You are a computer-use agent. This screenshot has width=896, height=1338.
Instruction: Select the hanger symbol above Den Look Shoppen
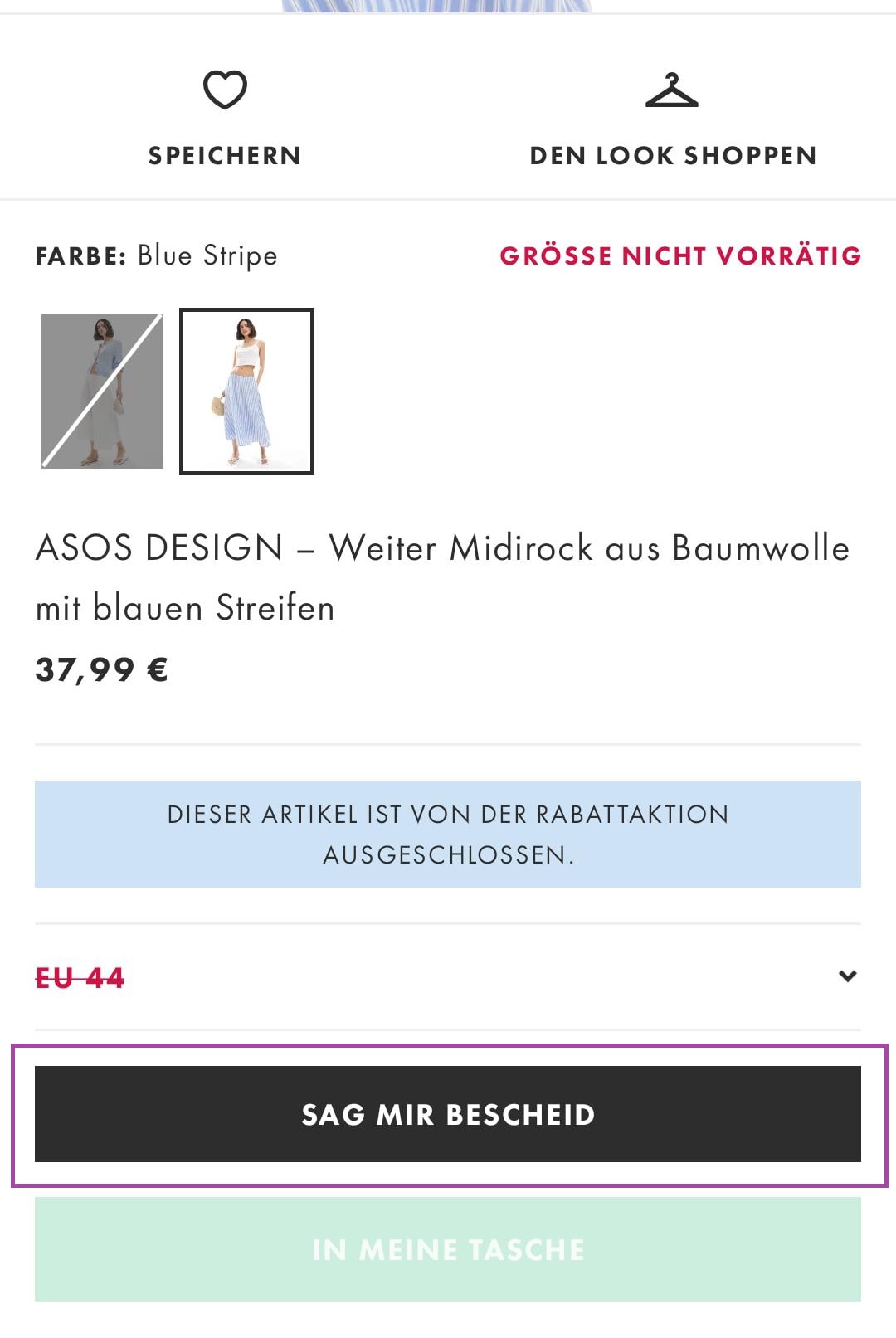(674, 91)
